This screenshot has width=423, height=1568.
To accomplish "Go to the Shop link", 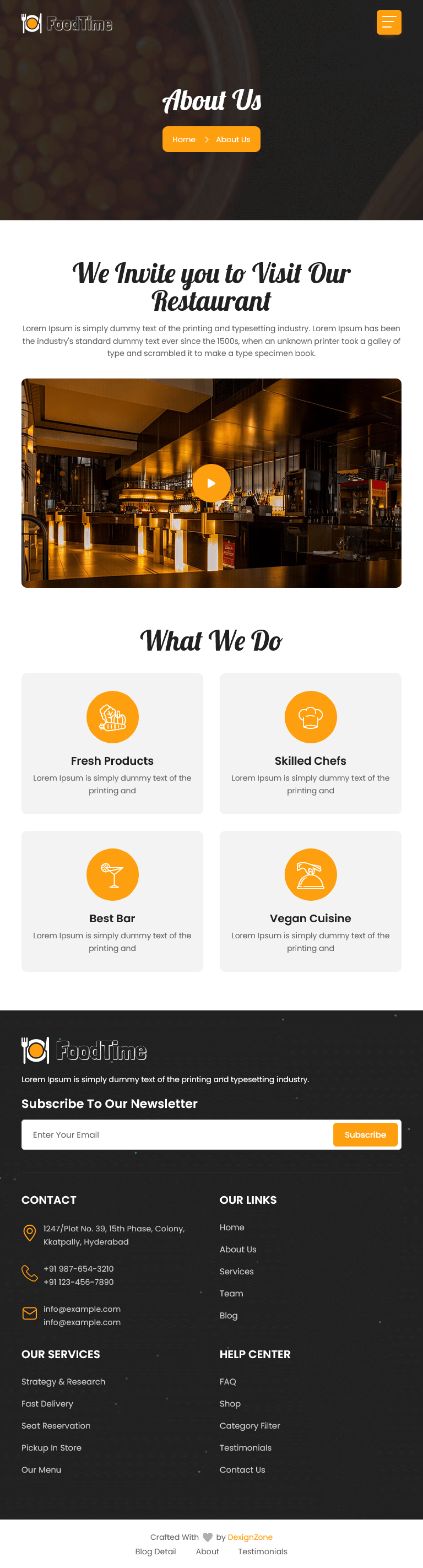I will coord(229,1403).
